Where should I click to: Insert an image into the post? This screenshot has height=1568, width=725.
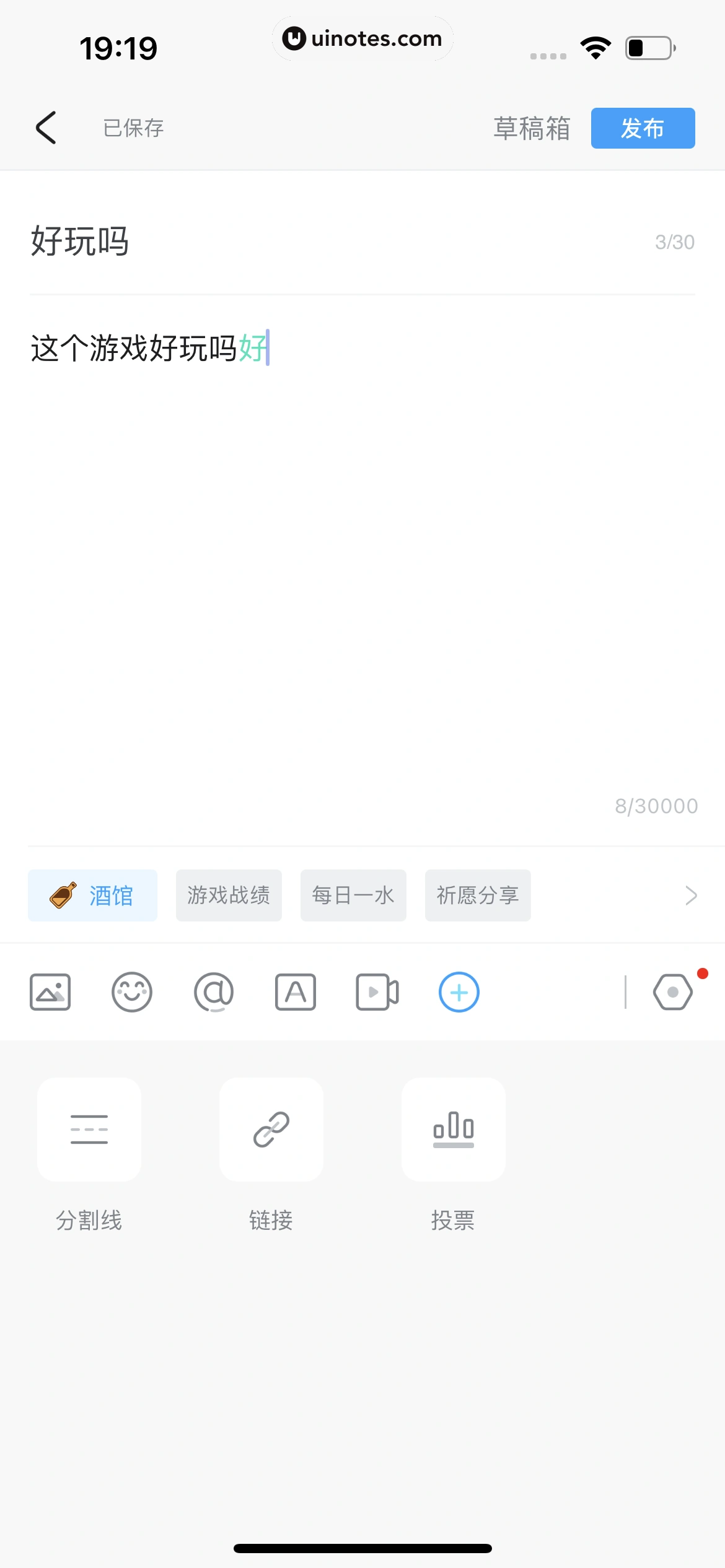[50, 991]
